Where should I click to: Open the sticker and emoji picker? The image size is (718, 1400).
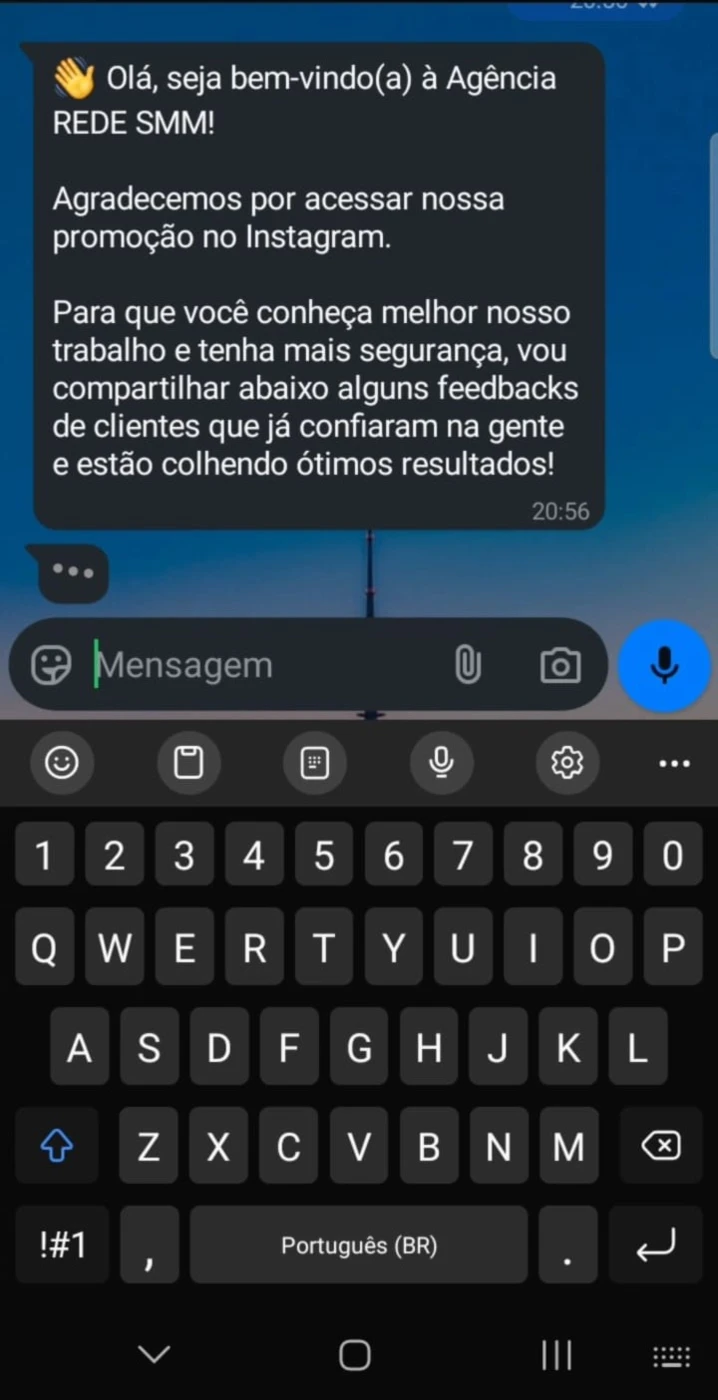50,665
